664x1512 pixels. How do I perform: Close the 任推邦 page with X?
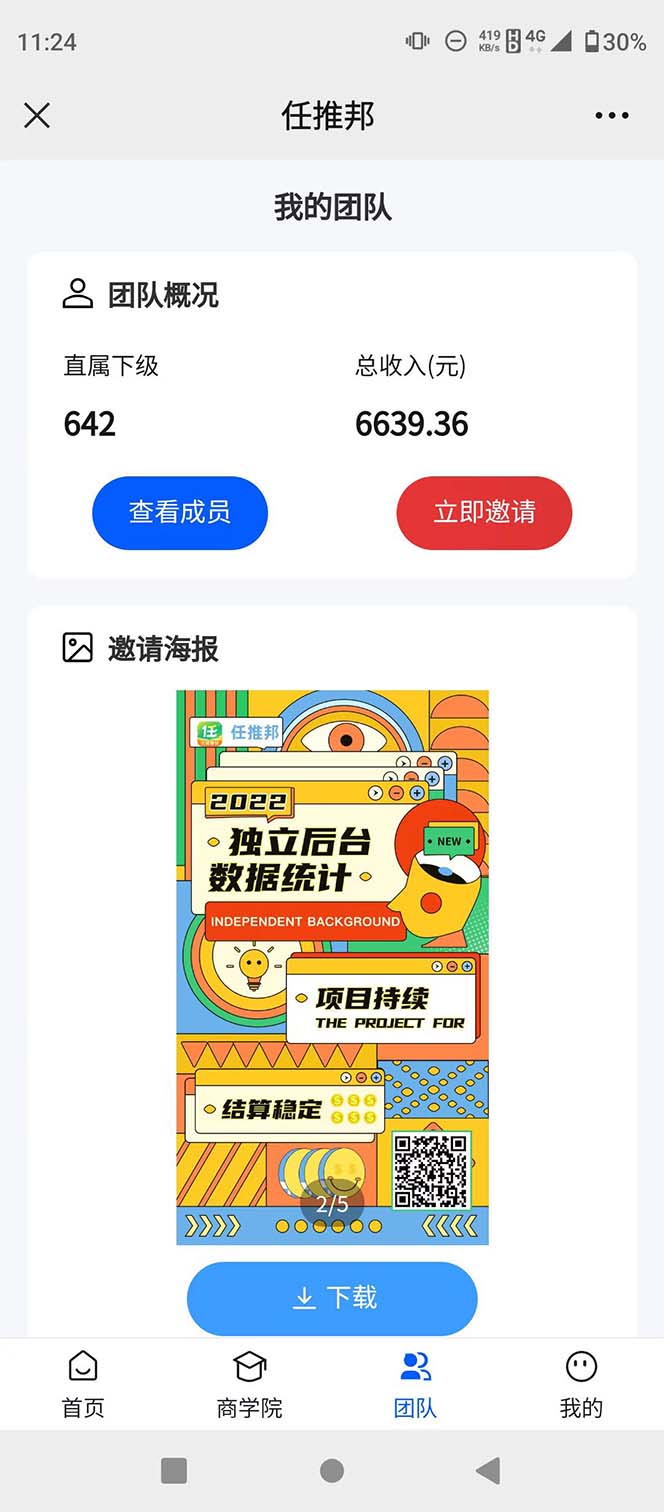(37, 116)
